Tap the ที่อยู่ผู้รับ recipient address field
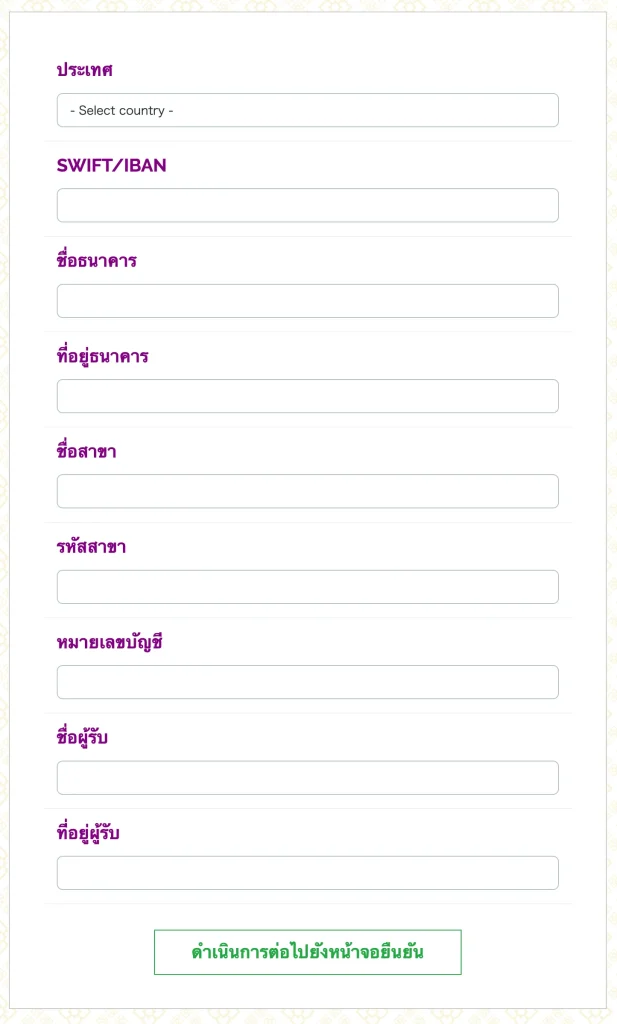This screenshot has height=1024, width=617. (x=307, y=873)
